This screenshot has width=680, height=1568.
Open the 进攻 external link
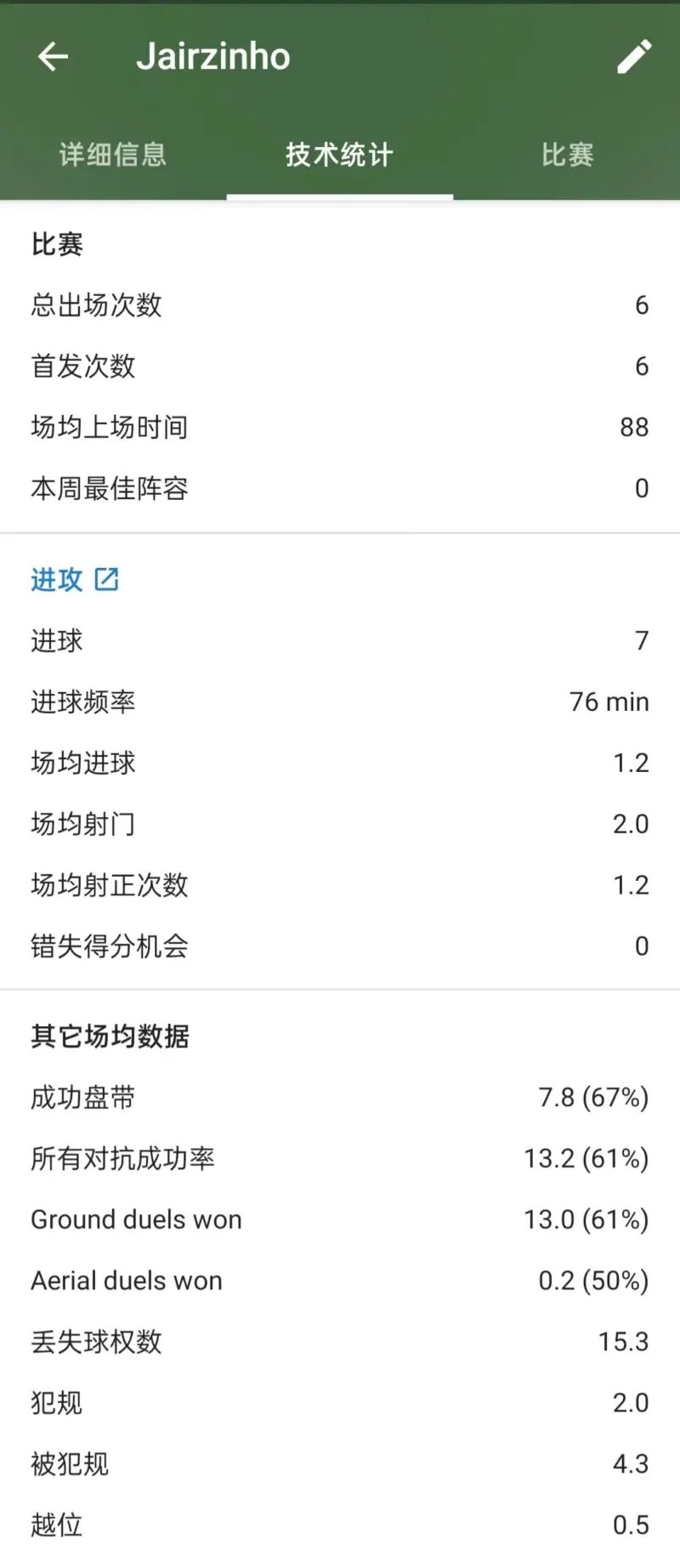click(106, 580)
